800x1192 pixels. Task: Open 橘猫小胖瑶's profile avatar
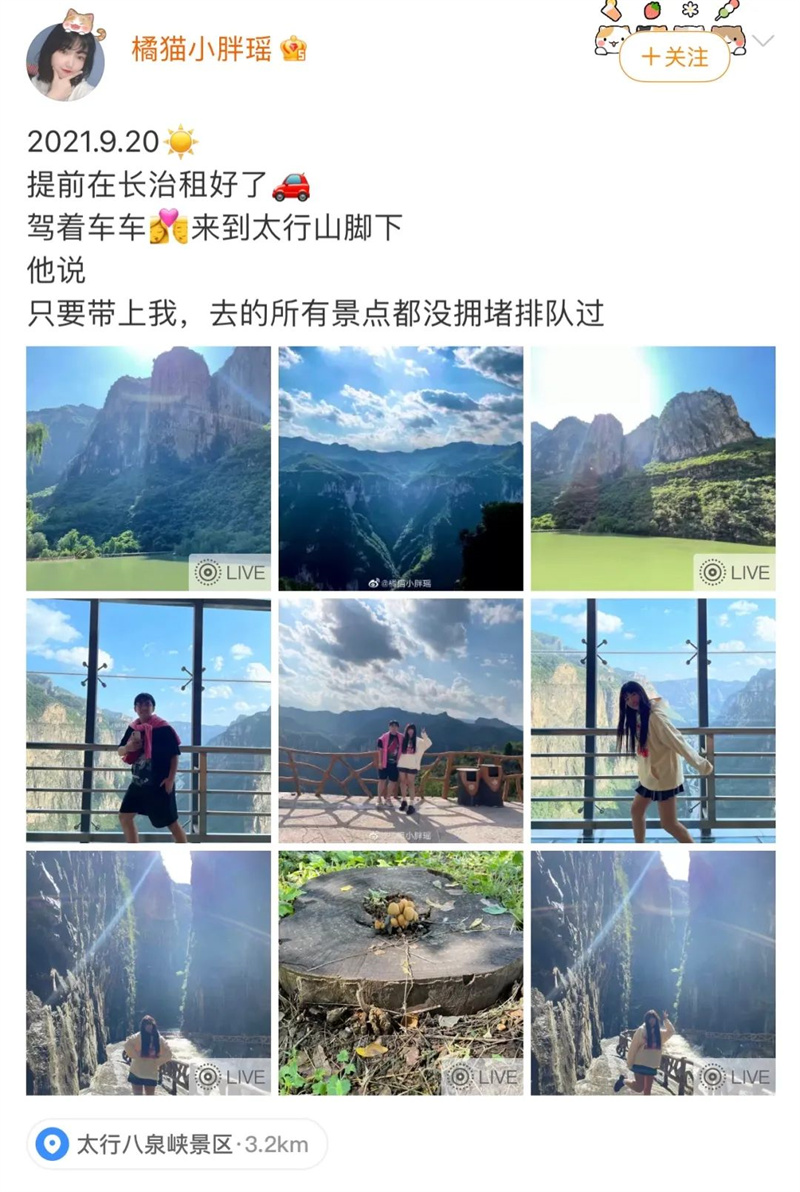[65, 62]
